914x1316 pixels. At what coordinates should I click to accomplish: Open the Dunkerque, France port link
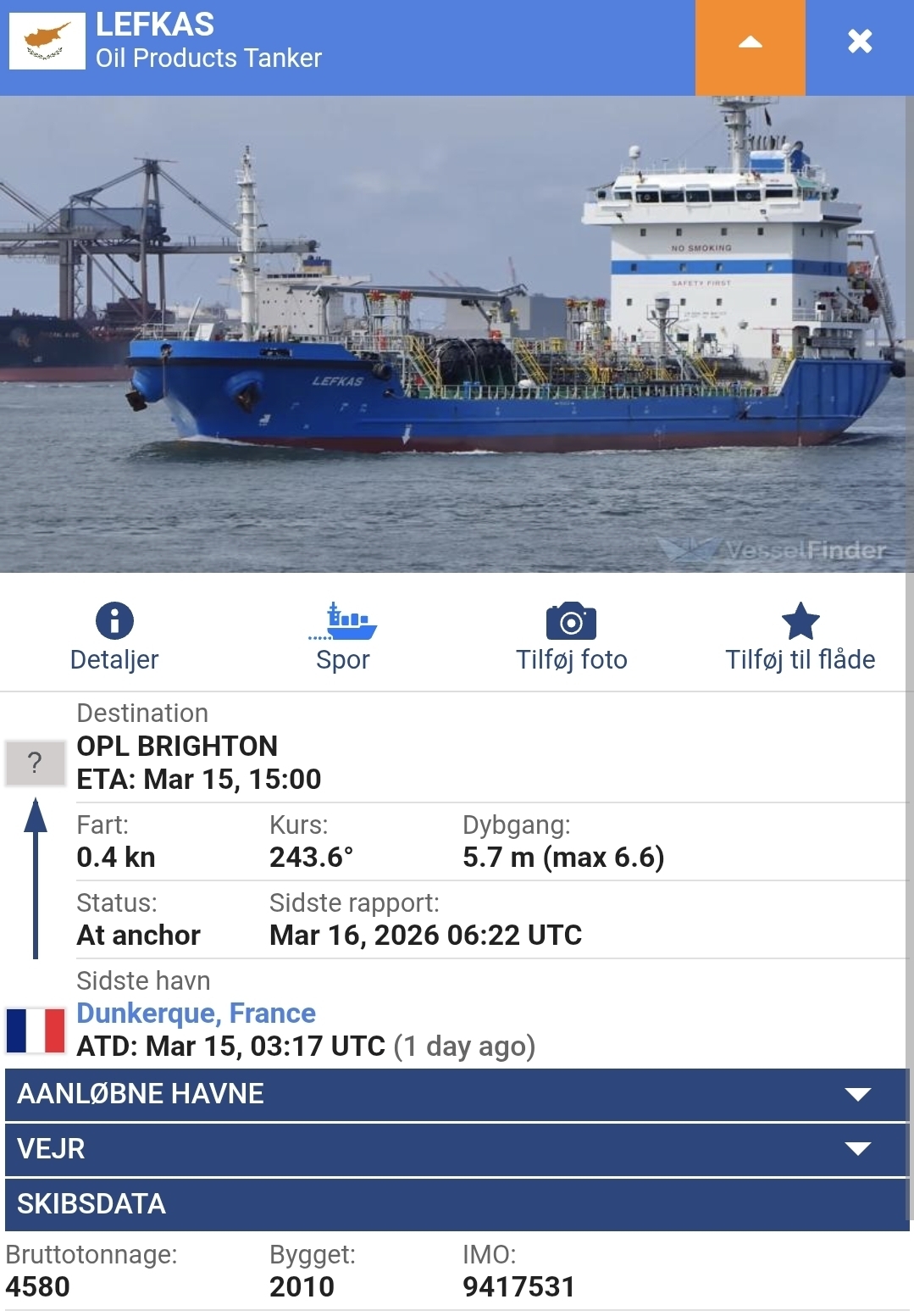coord(196,1013)
